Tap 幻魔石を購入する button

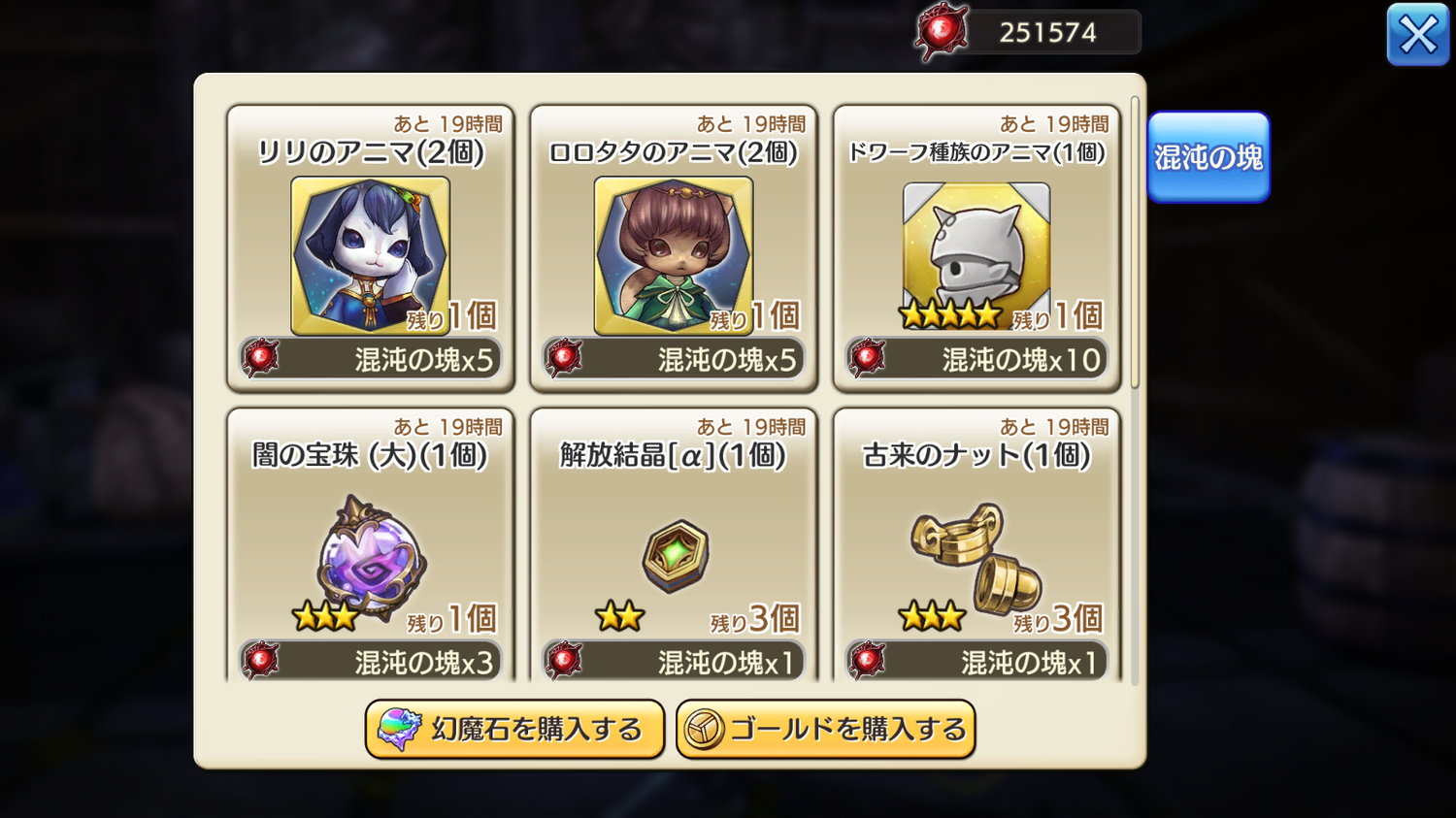click(x=514, y=729)
